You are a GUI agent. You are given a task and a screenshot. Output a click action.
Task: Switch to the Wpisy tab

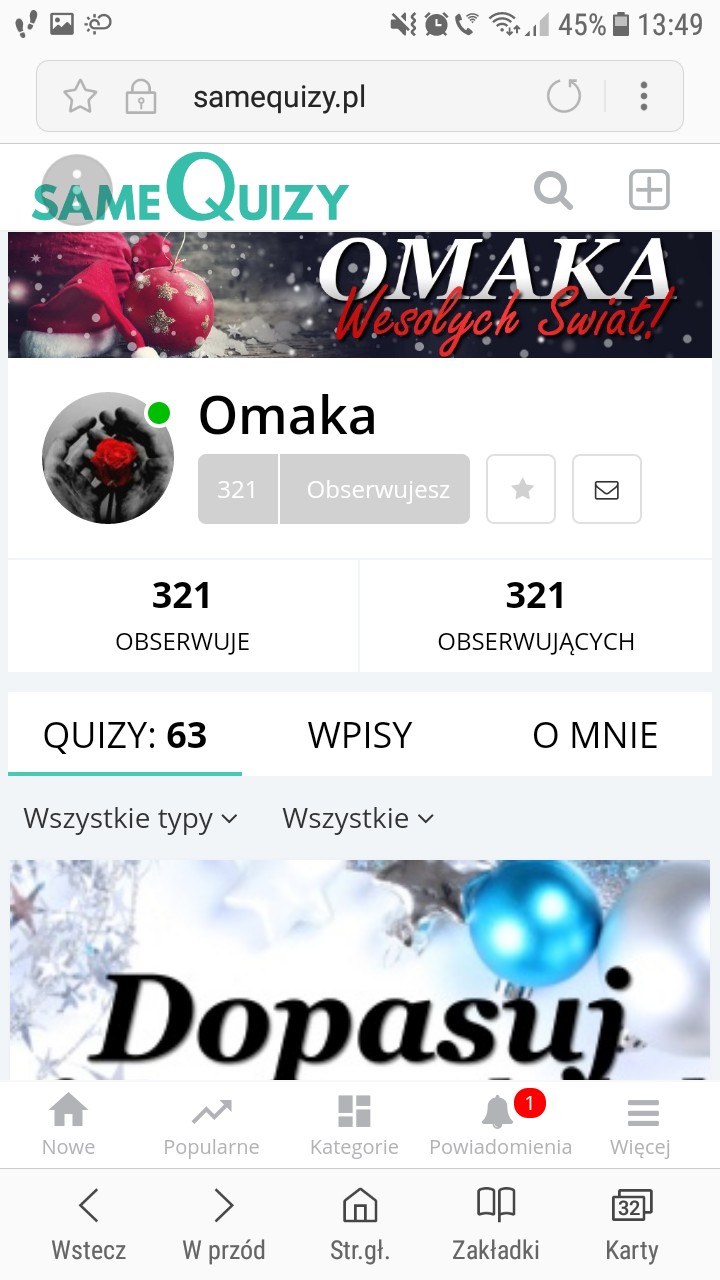pyautogui.click(x=359, y=735)
